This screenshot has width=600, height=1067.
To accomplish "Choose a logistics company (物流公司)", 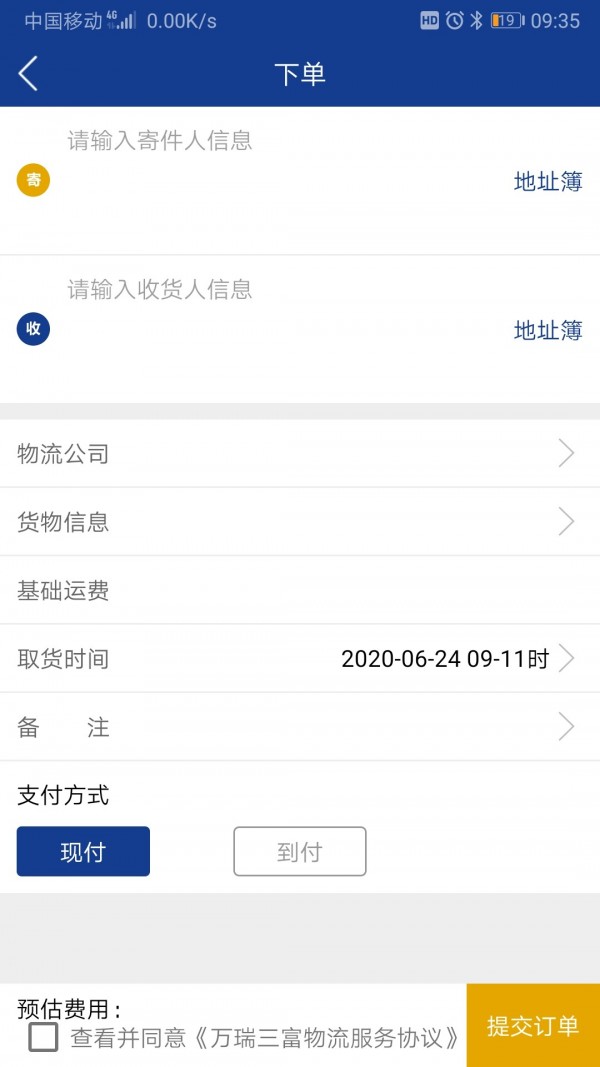I will [x=300, y=454].
